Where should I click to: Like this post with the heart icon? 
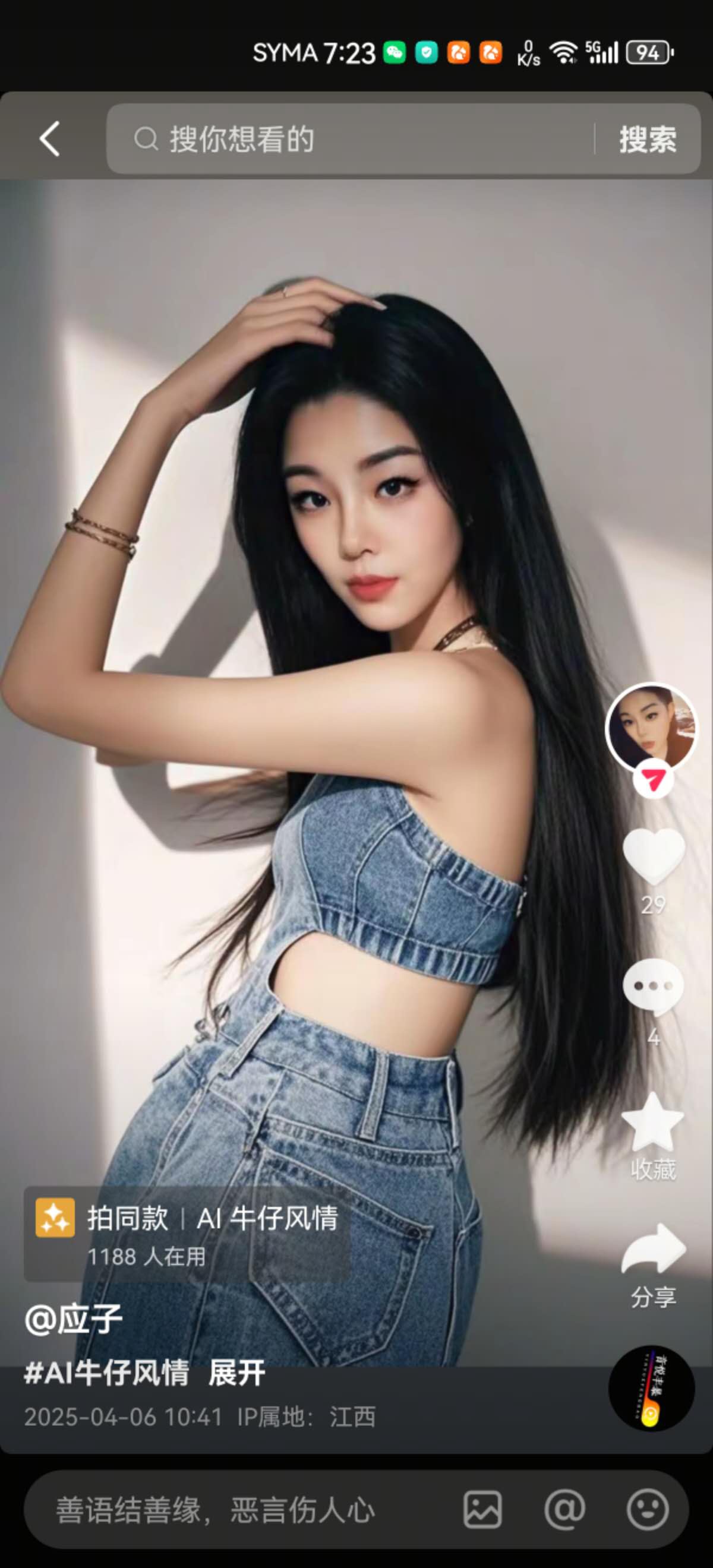point(654,855)
